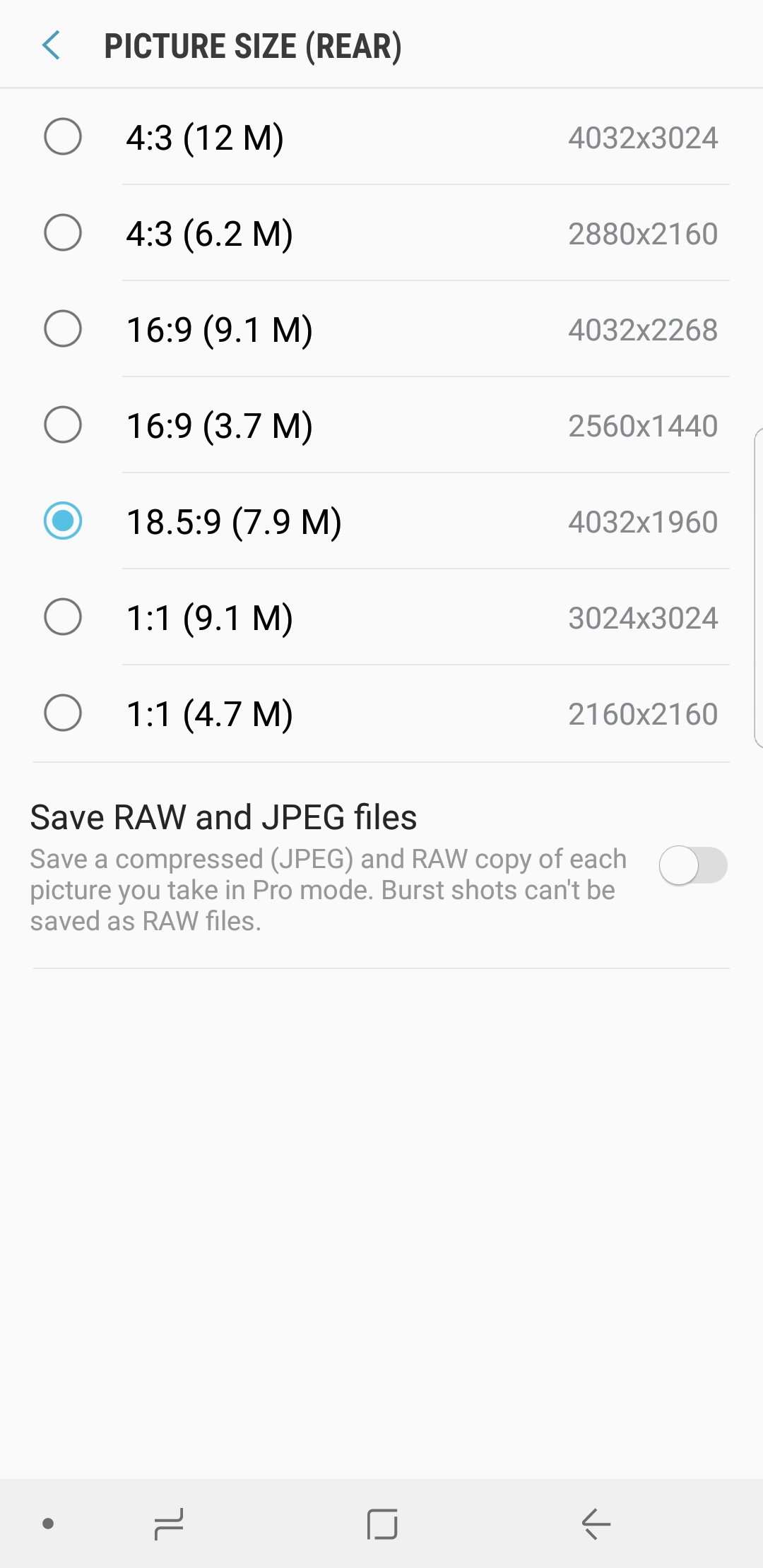763x1568 pixels.
Task: Select 4:3 (12 M) picture size
Action: (381, 137)
